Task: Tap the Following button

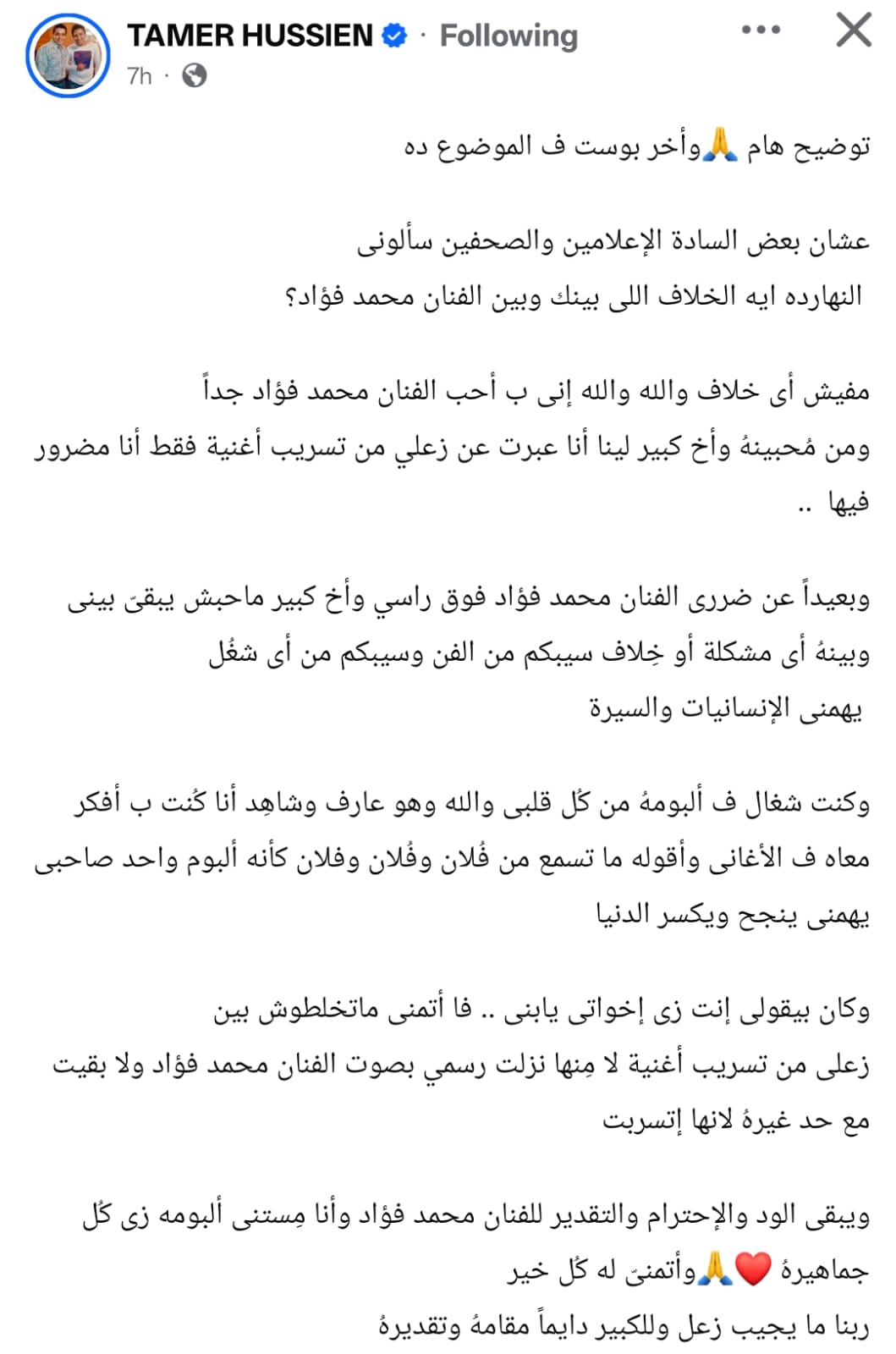Action: coord(508,36)
